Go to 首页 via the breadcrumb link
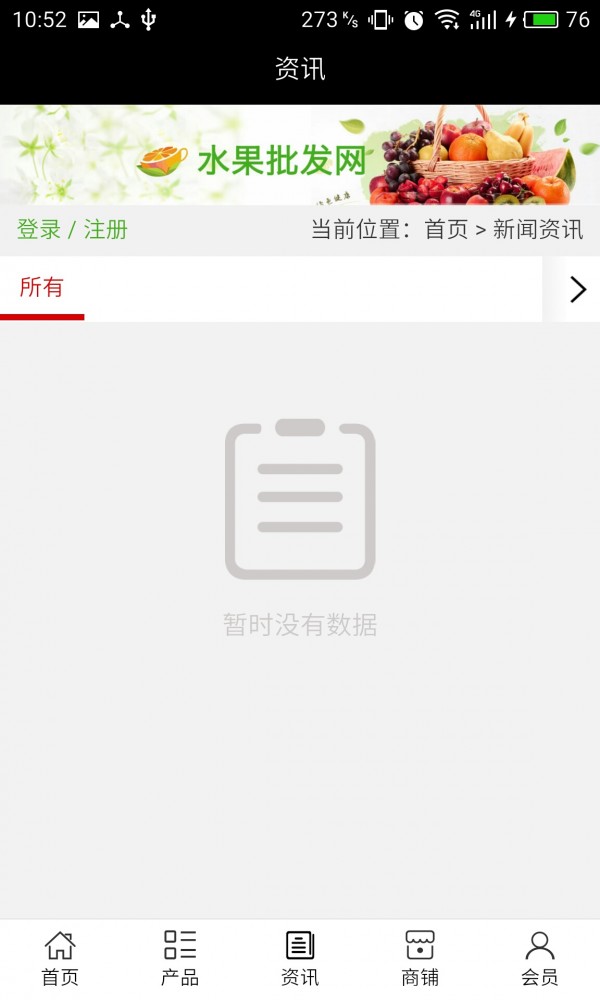Viewport: 600px width, 1000px height. point(446,229)
